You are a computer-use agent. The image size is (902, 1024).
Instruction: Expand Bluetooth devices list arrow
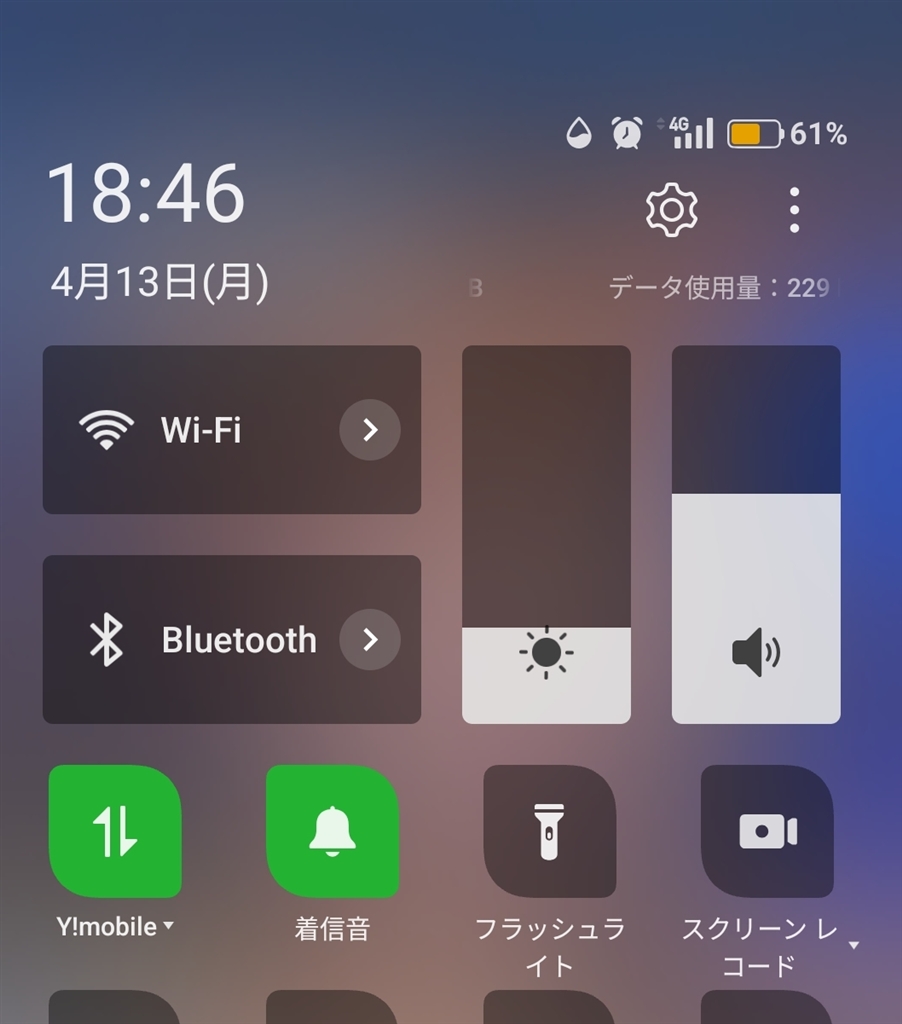tap(370, 639)
